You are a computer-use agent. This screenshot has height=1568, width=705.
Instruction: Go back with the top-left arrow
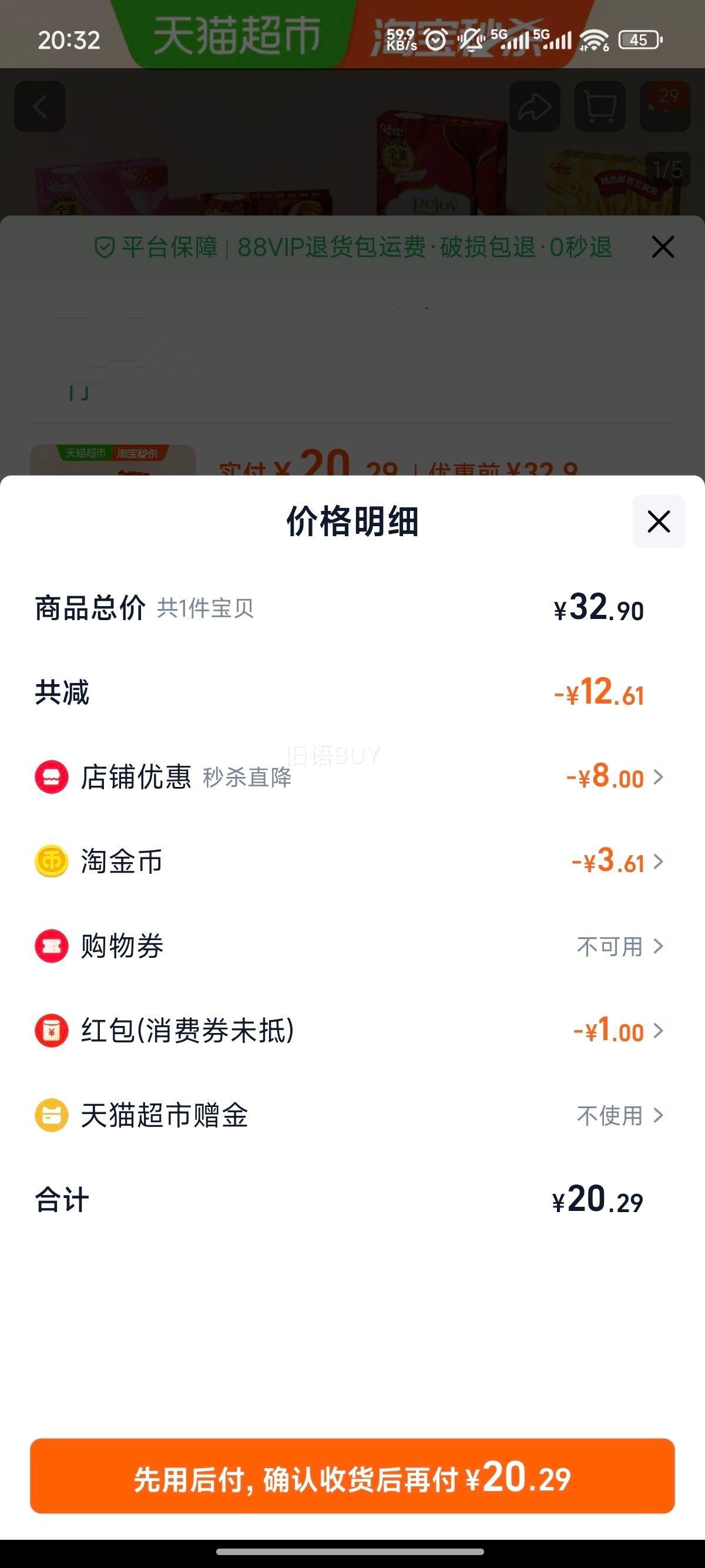click(39, 107)
